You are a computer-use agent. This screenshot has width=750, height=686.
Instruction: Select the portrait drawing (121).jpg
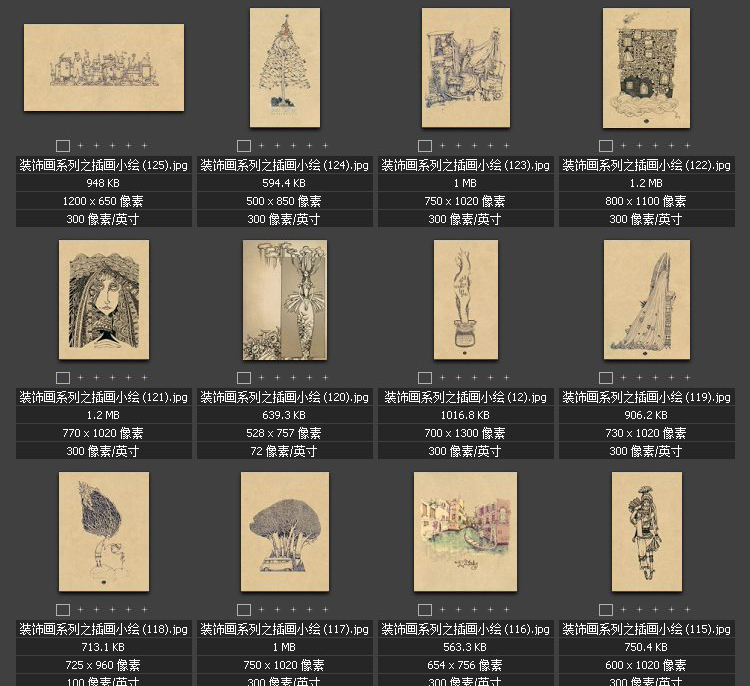point(104,300)
